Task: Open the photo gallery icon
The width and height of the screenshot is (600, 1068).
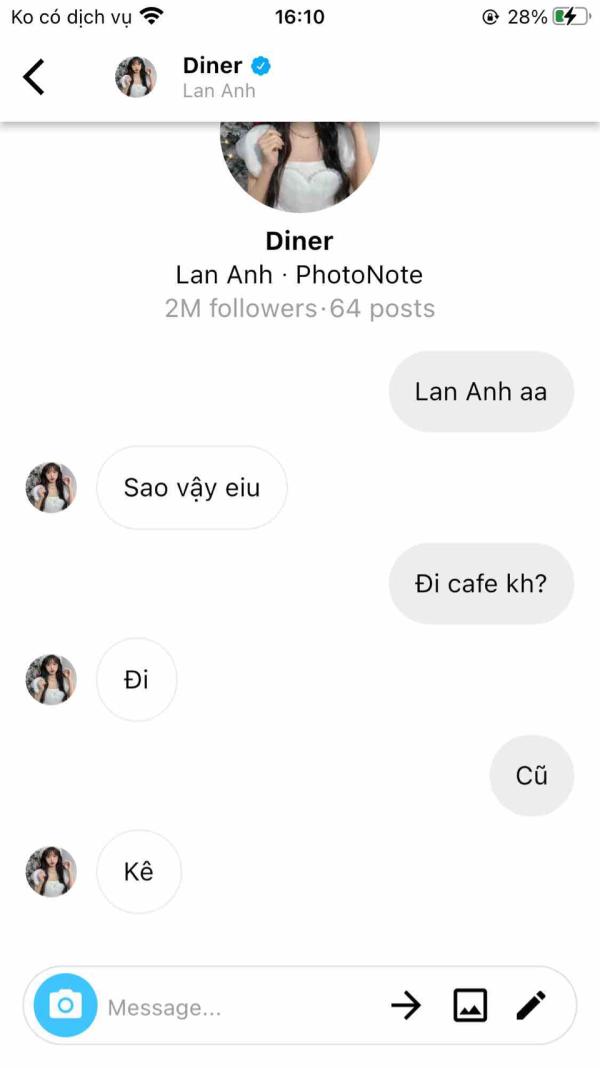Action: [470, 1005]
